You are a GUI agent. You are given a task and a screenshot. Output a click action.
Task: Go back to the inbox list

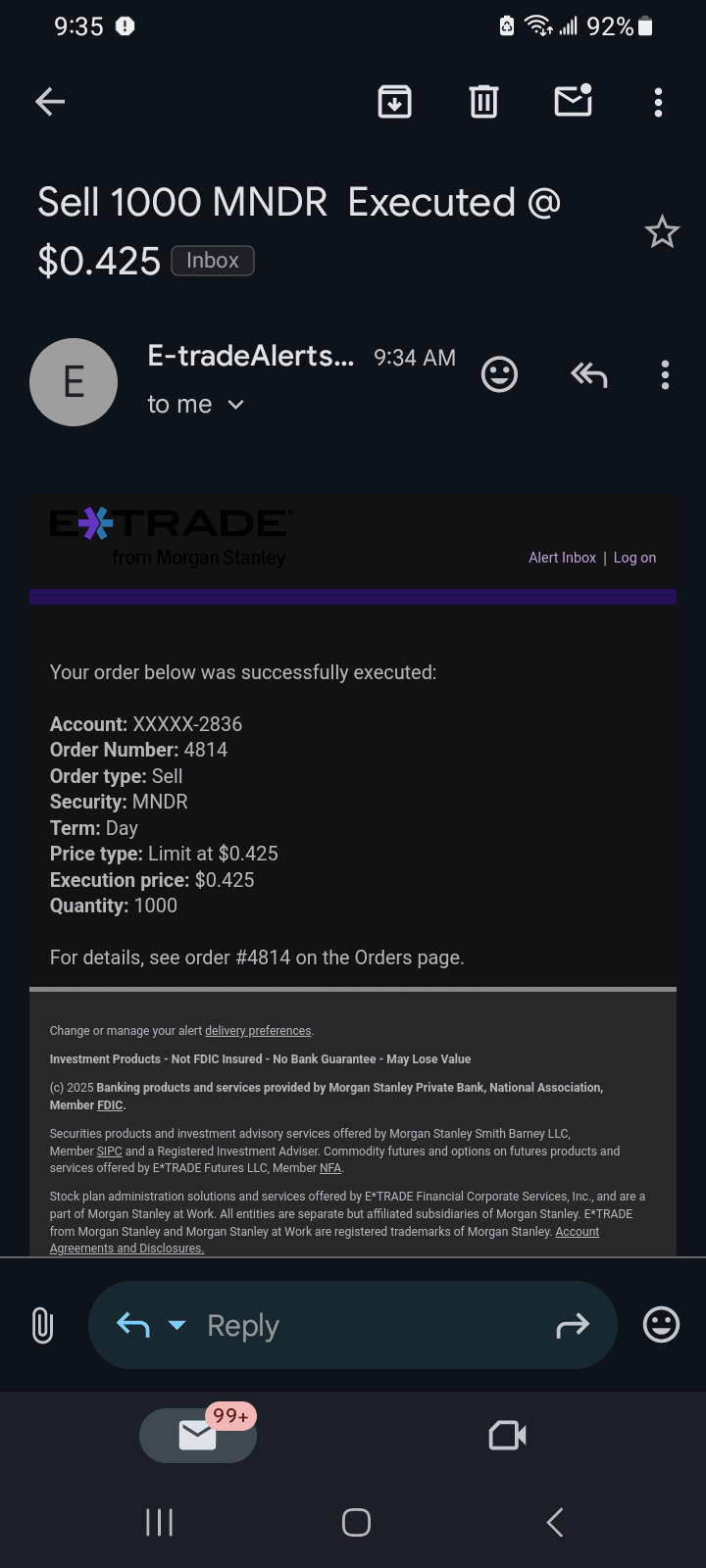tap(50, 101)
